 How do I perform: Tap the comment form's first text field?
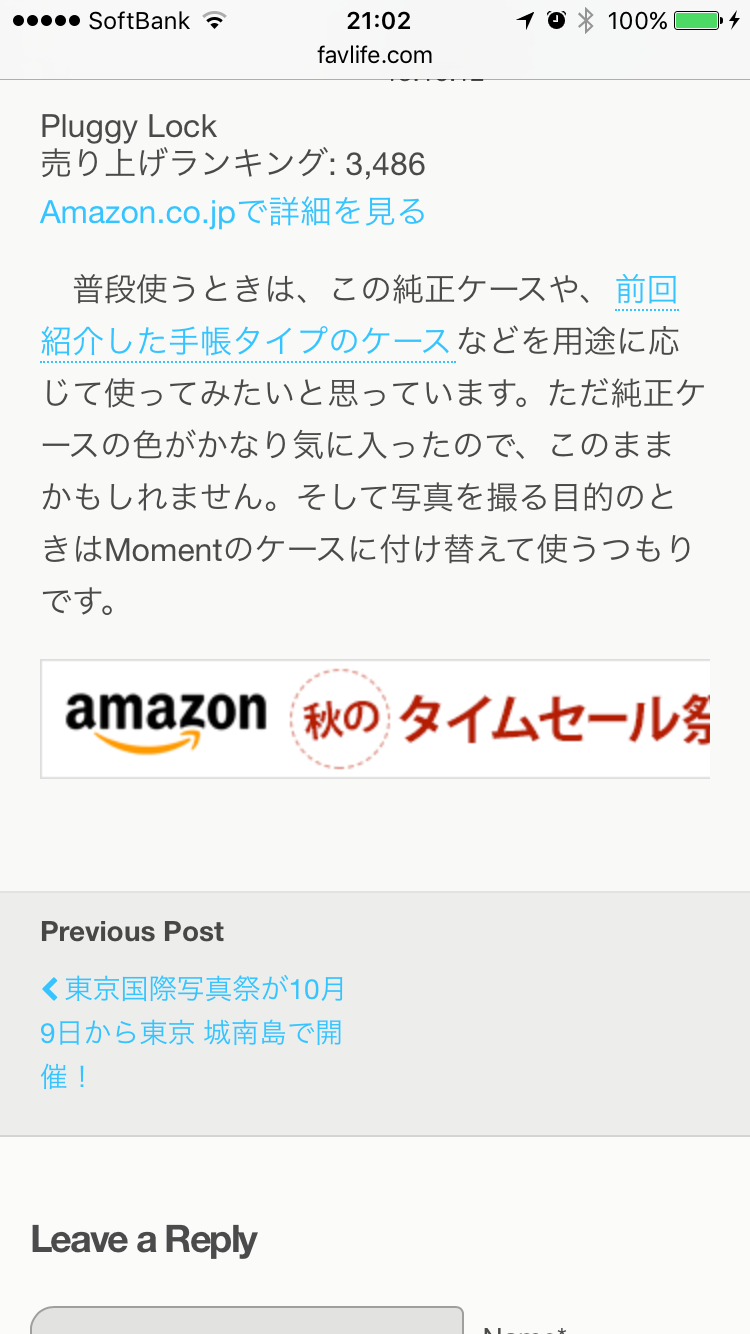click(247, 1322)
